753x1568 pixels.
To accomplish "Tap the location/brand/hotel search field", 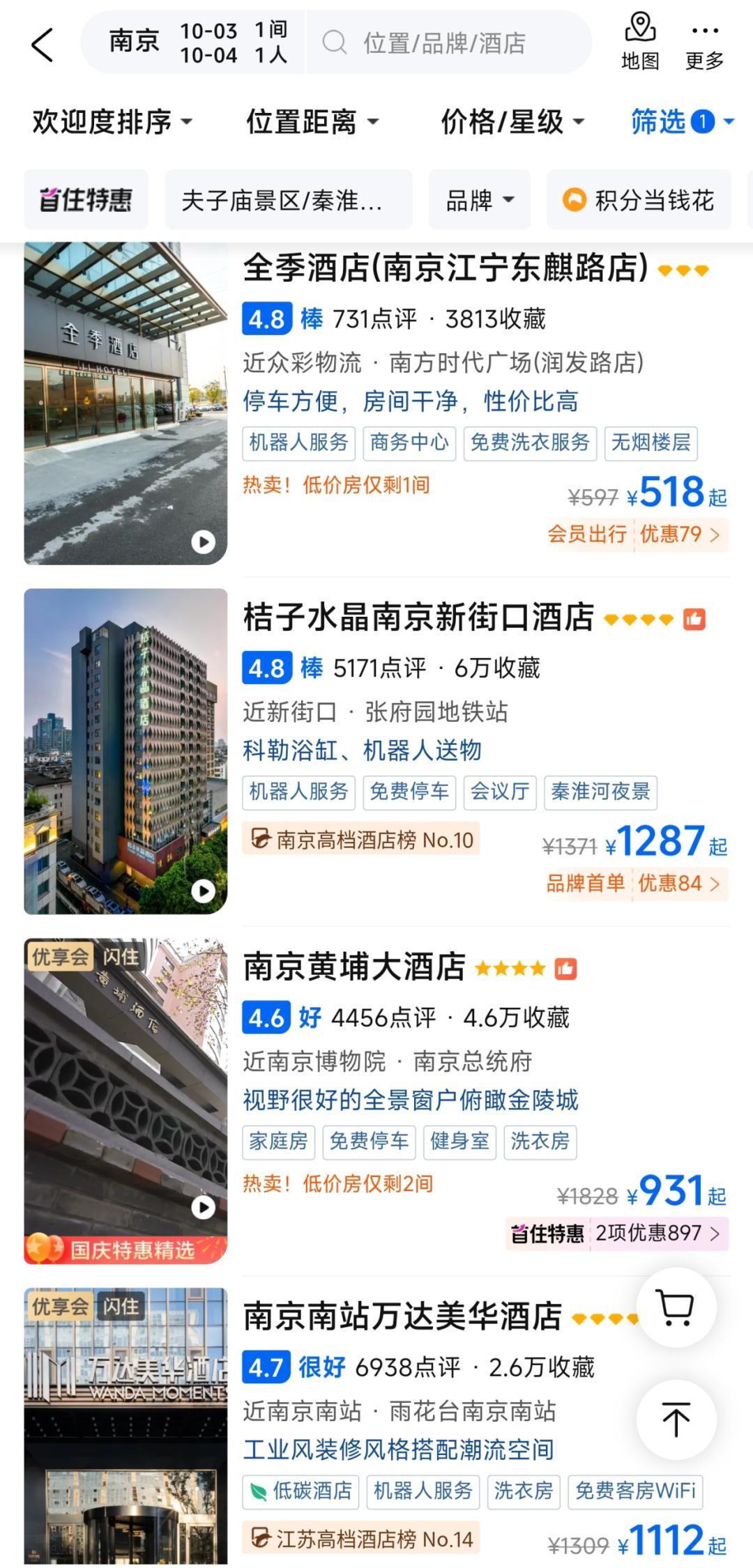I will click(x=446, y=43).
